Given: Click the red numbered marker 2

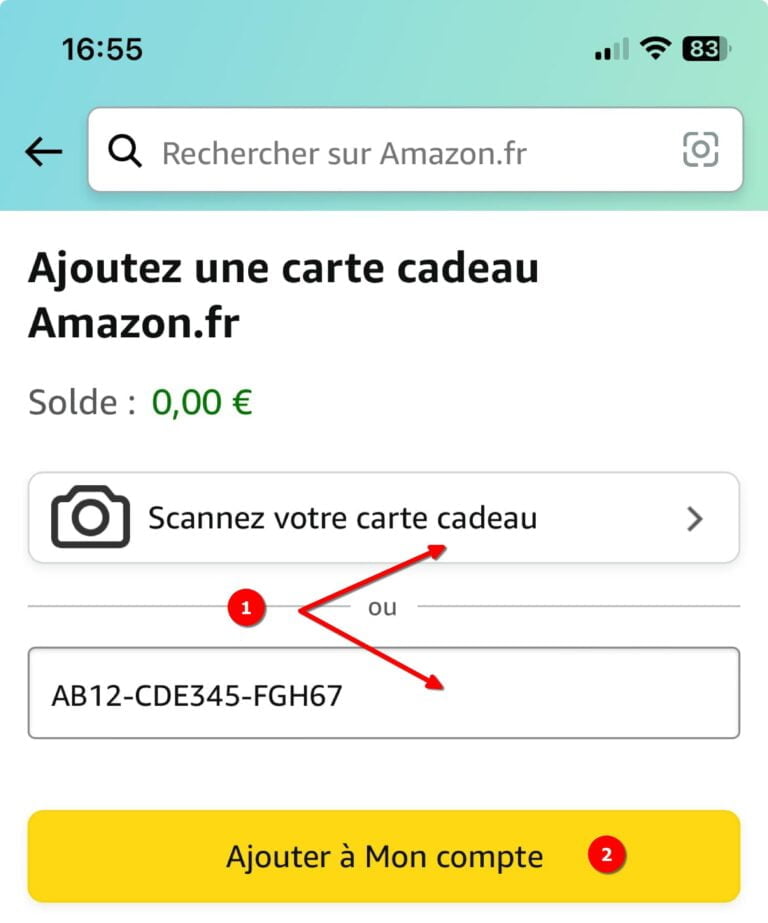Looking at the screenshot, I should click(607, 857).
